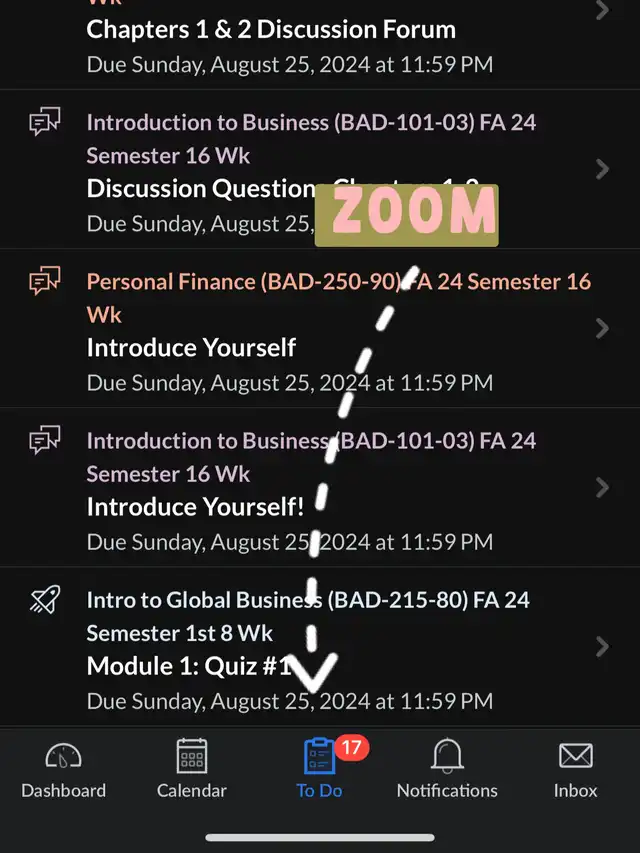This screenshot has width=640, height=853.
Task: Select the To Do tab
Action: point(319,770)
